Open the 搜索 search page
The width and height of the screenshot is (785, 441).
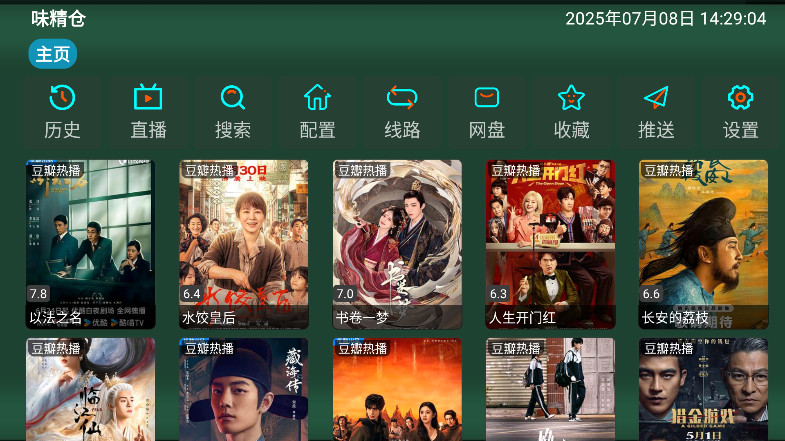pyautogui.click(x=233, y=112)
